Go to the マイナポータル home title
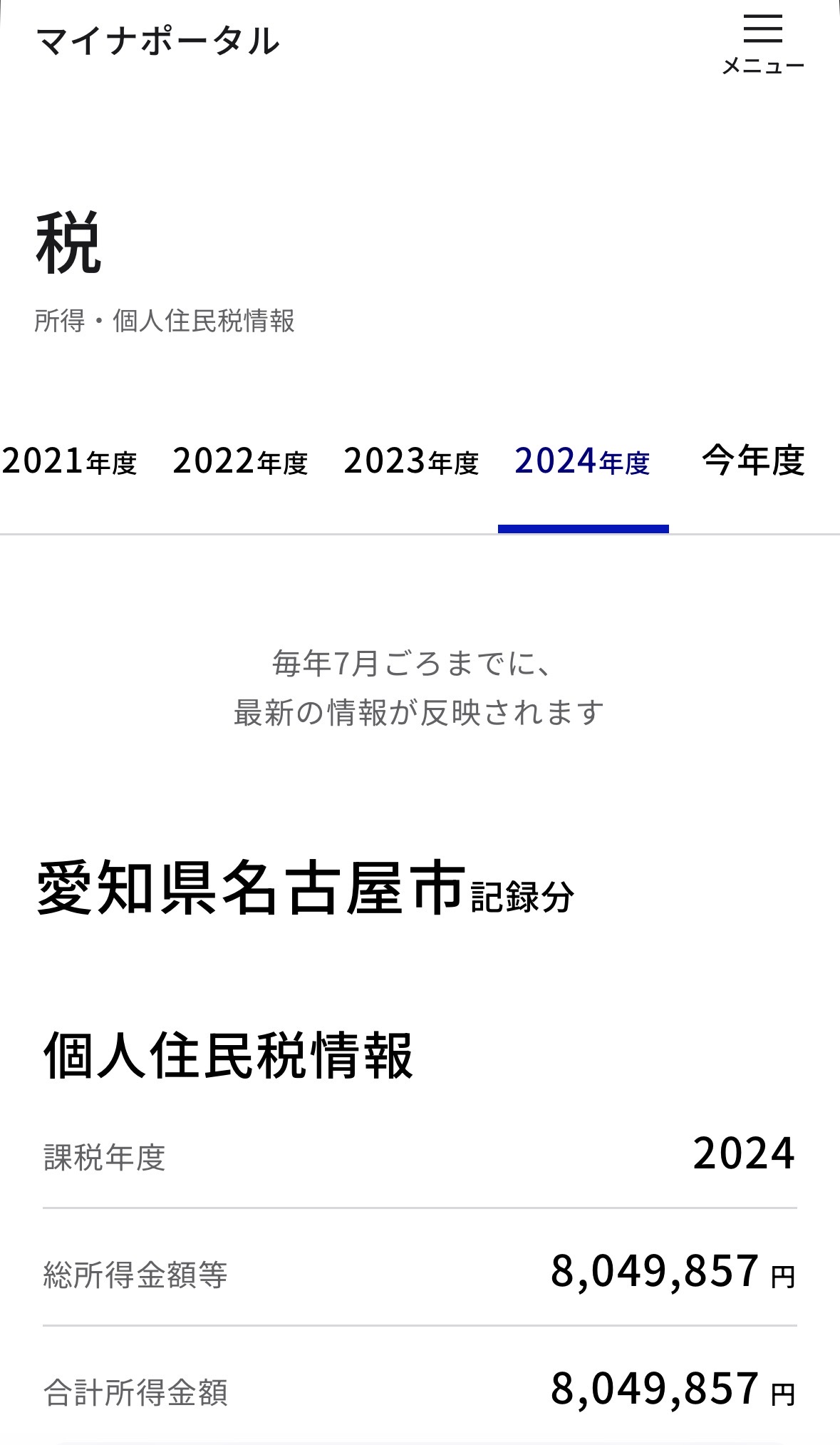This screenshot has height=1445, width=840. [157, 41]
